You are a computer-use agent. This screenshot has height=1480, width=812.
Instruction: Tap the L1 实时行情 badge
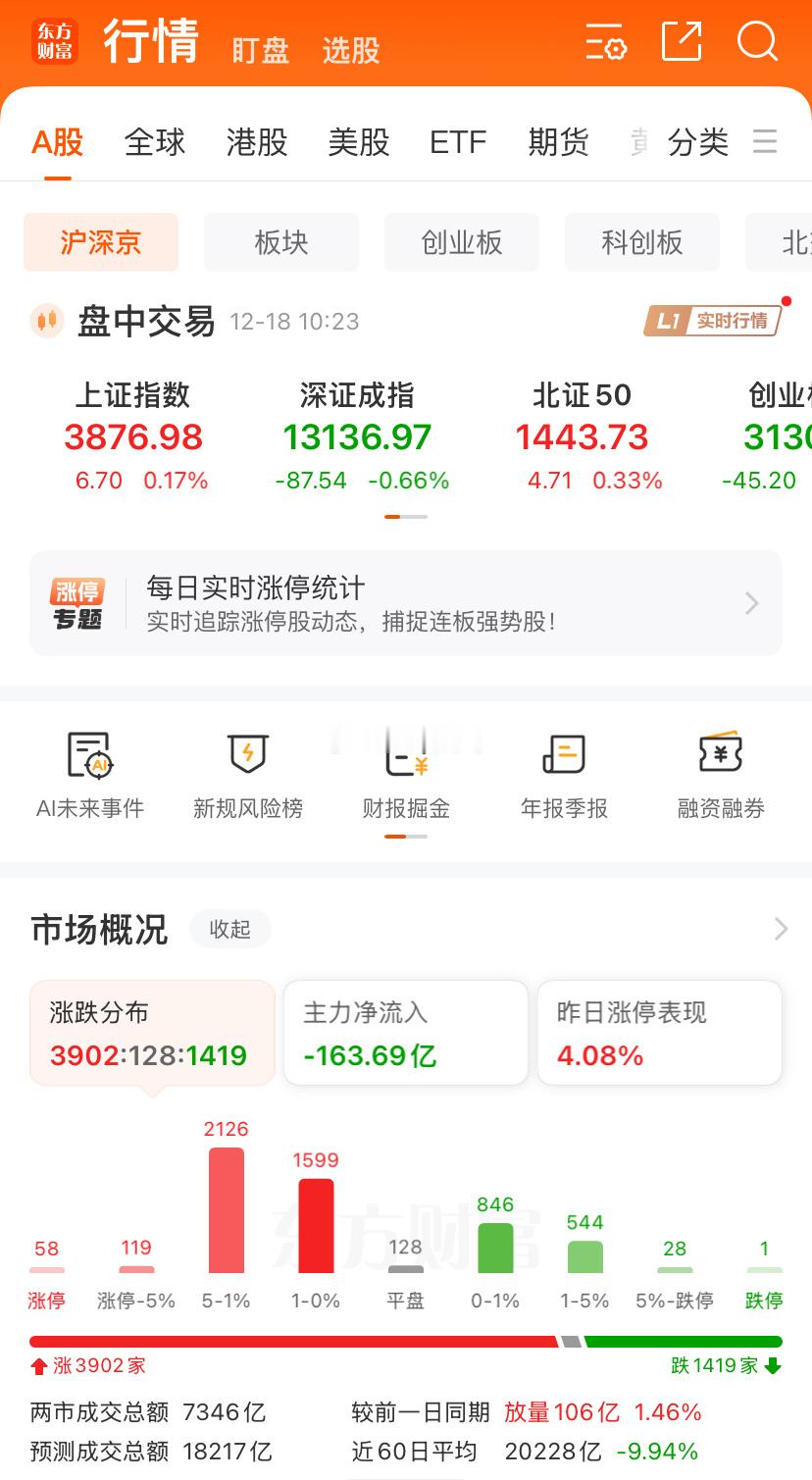715,319
